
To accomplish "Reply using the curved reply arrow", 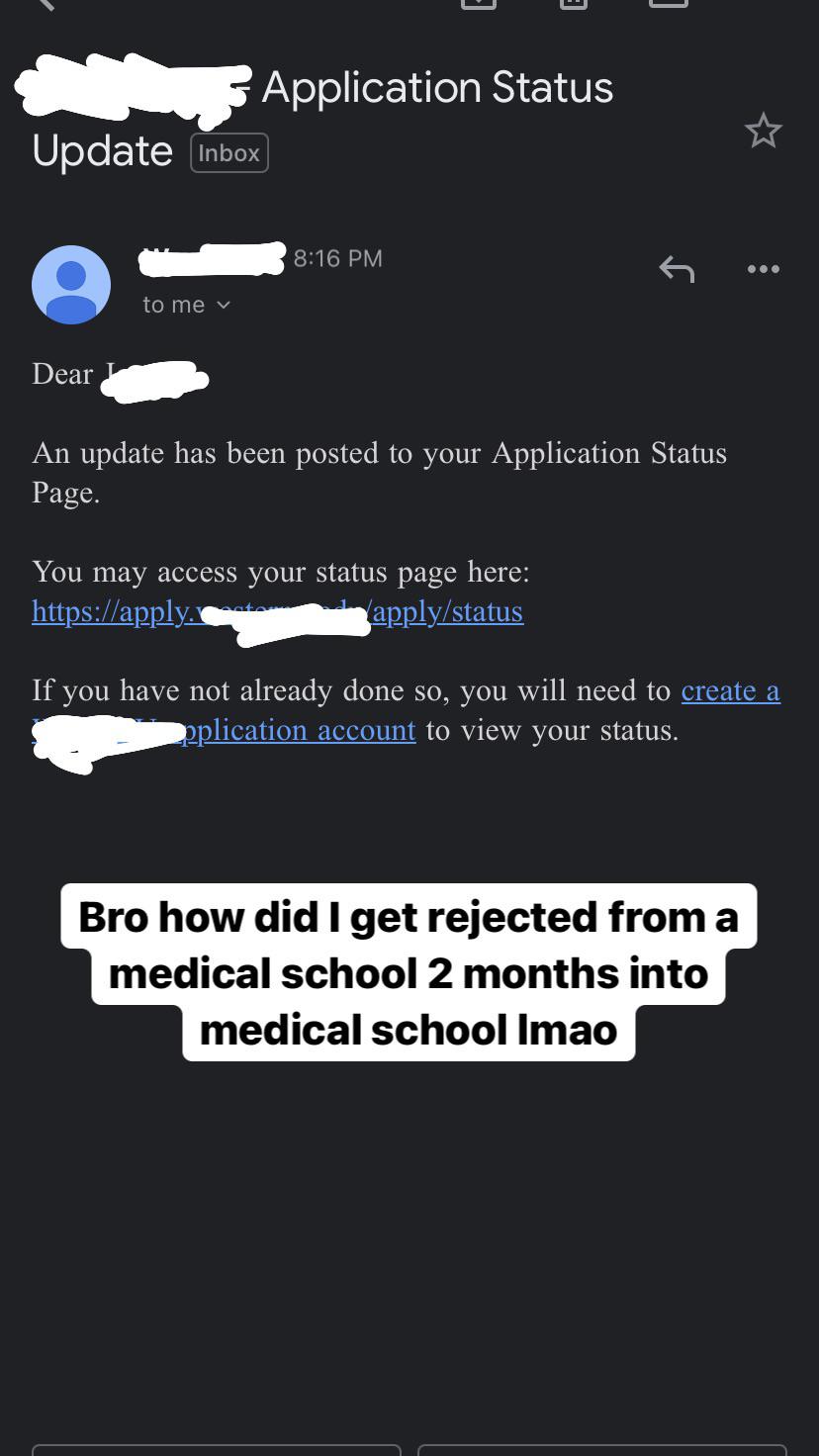I will (676, 268).
